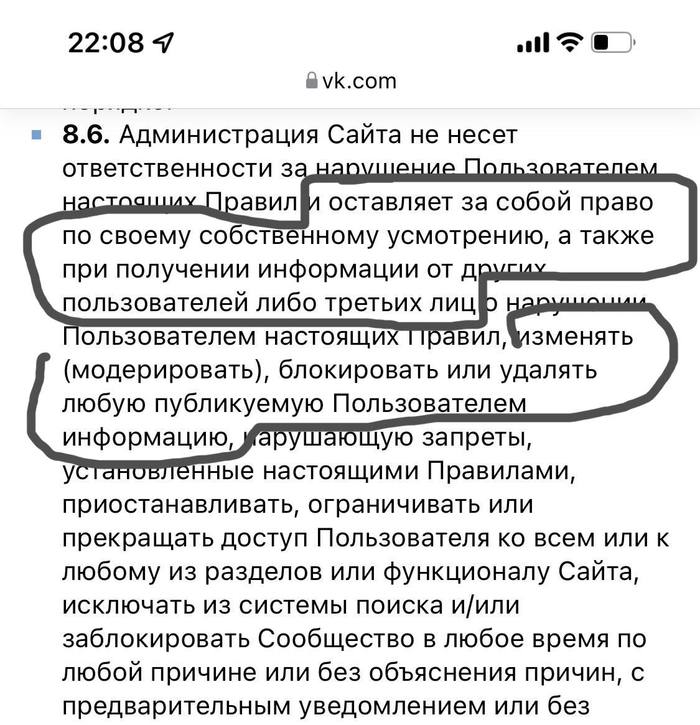The height and width of the screenshot is (725, 700).
Task: Tap the vk.com address bar
Action: 351,81
